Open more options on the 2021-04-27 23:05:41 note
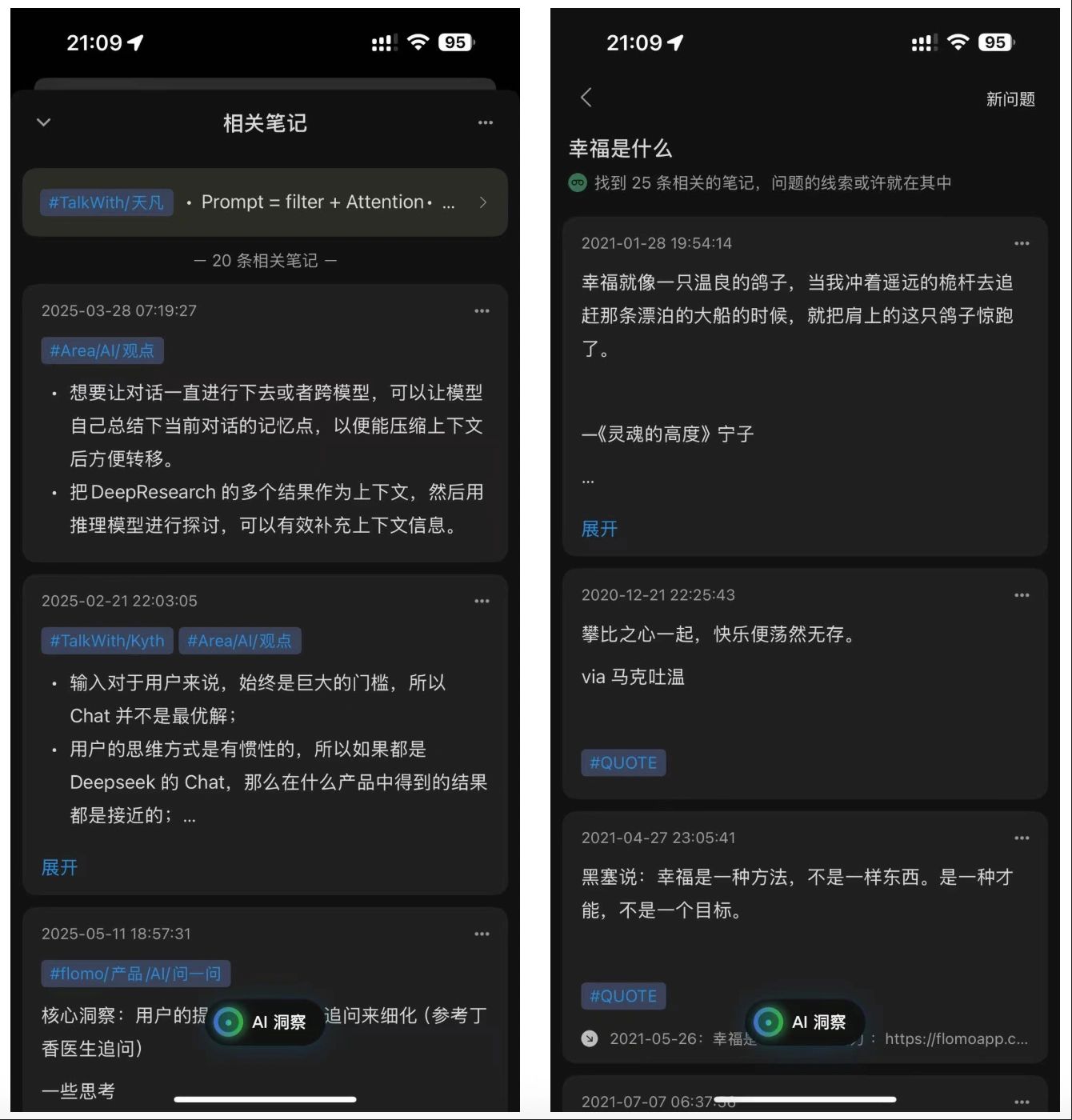Viewport: 1072px width, 1120px height. 1022,838
